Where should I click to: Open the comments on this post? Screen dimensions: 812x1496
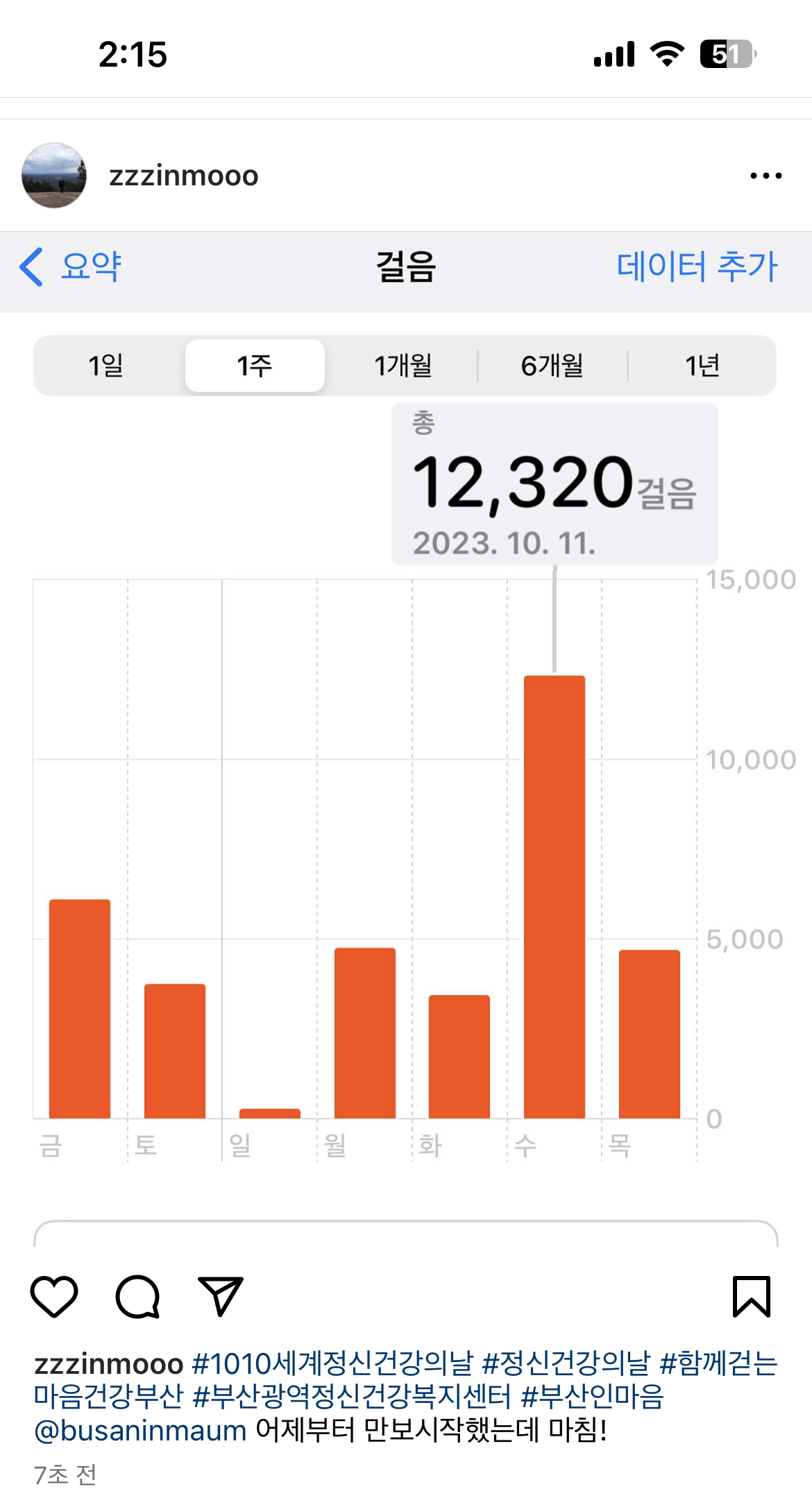coord(137,1295)
